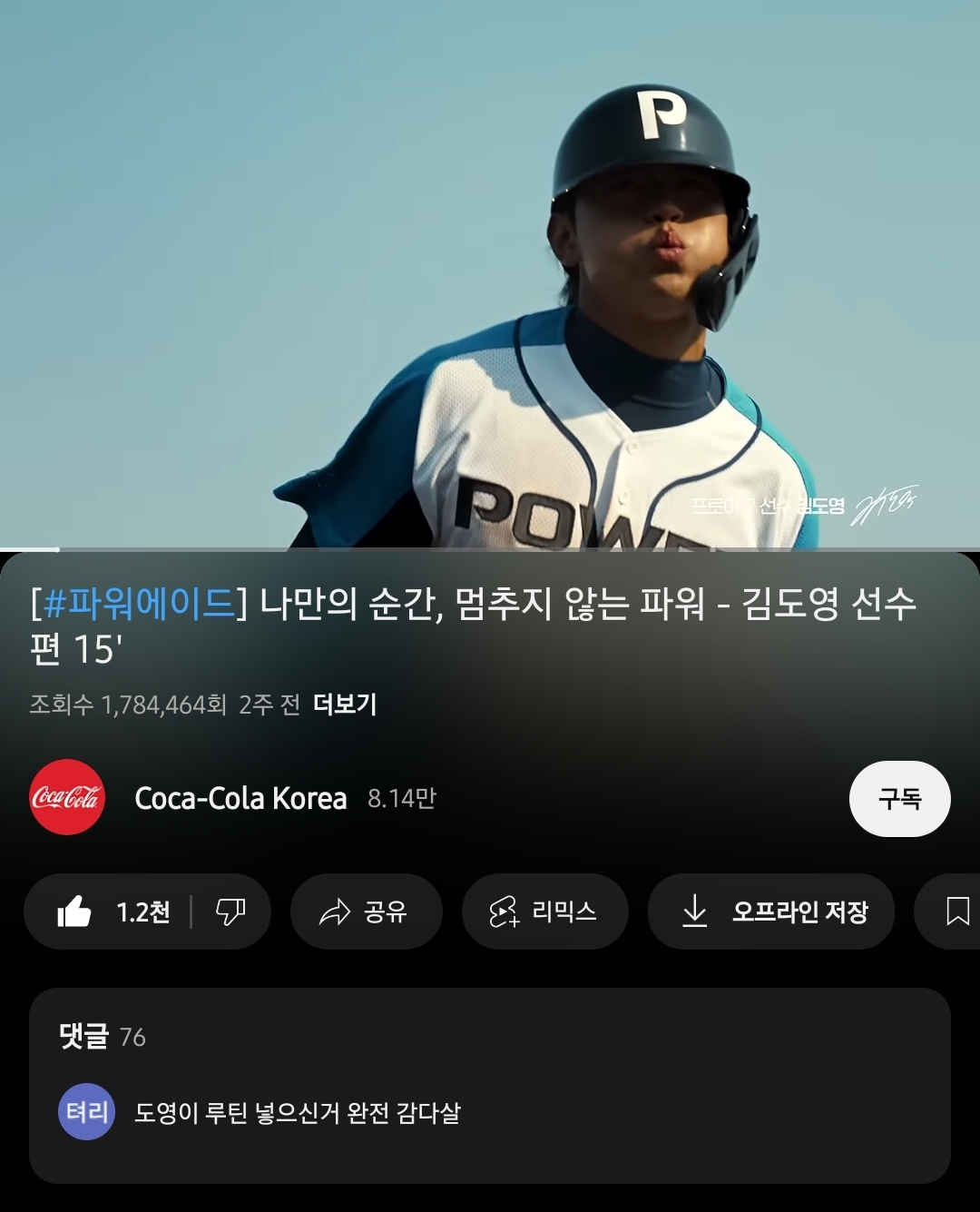Create a remix with 리믹스
980x1212 pixels.
coord(544,911)
